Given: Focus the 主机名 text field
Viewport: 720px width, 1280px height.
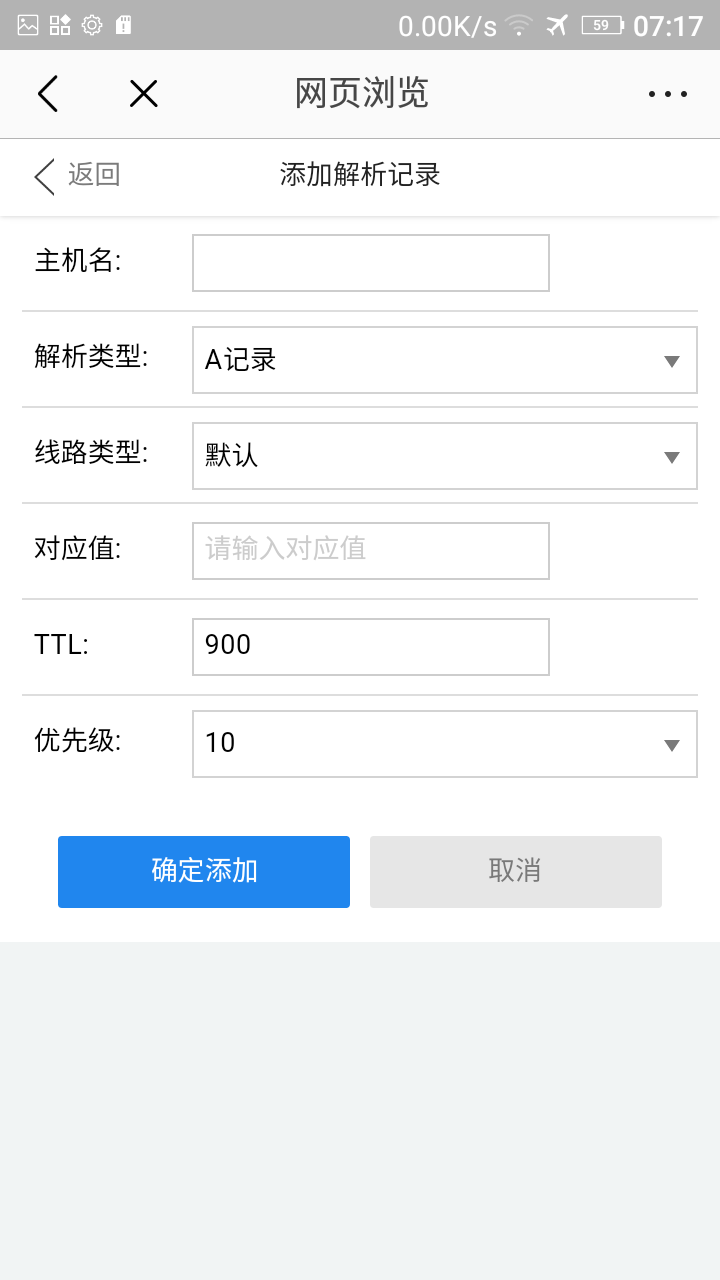Looking at the screenshot, I should click(x=370, y=263).
